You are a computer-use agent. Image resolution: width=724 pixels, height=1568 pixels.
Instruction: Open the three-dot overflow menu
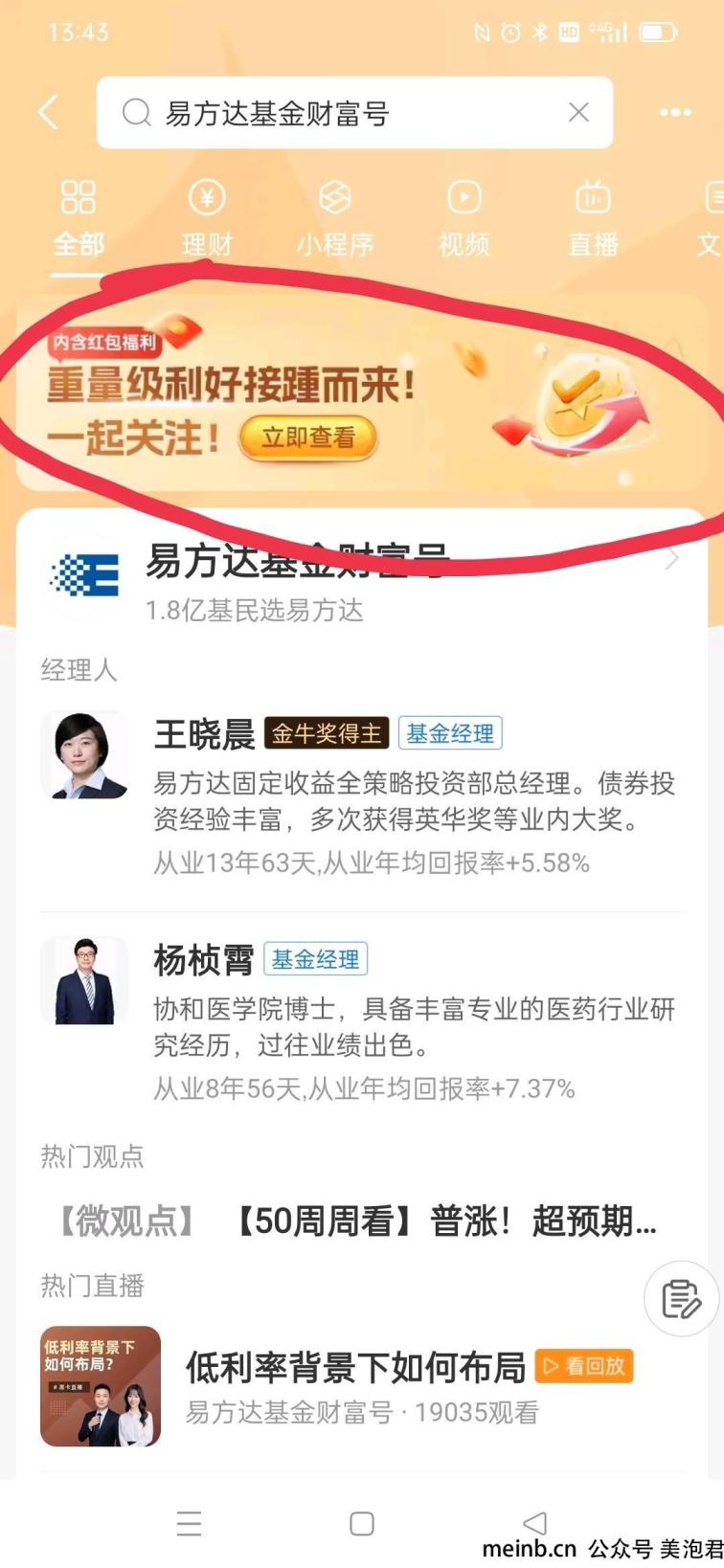click(x=675, y=113)
